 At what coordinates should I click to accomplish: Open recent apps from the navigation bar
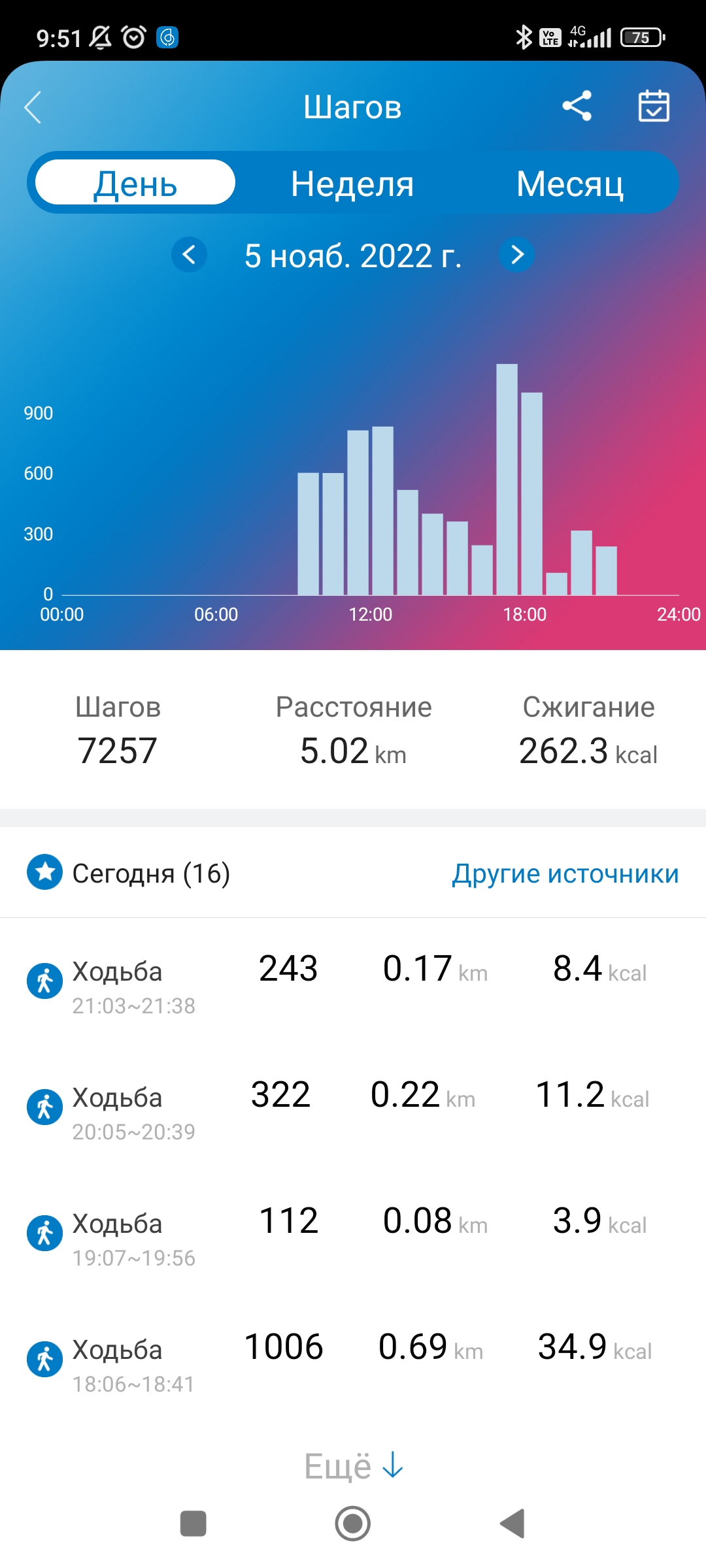tap(193, 1524)
